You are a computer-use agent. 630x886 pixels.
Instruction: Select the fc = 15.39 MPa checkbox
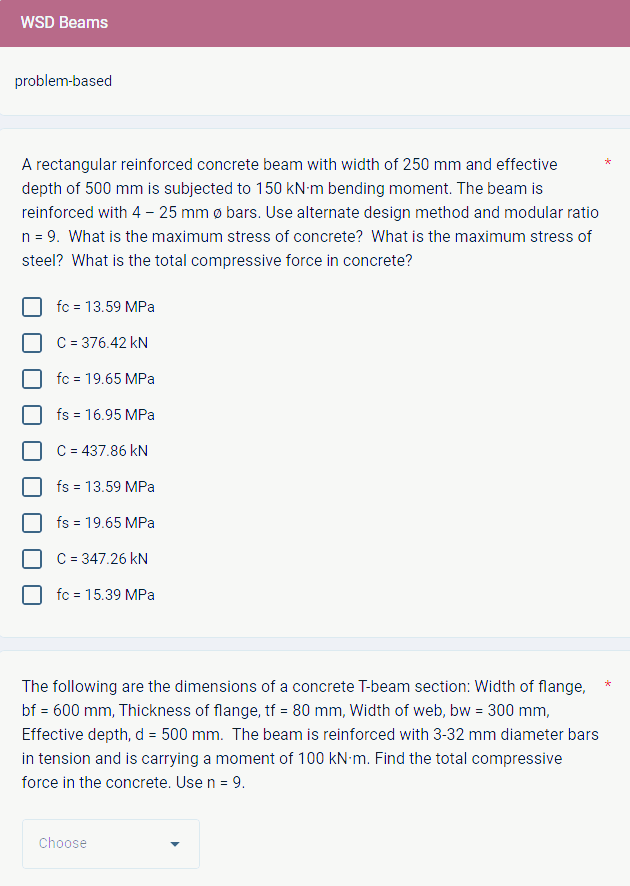pyautogui.click(x=32, y=595)
